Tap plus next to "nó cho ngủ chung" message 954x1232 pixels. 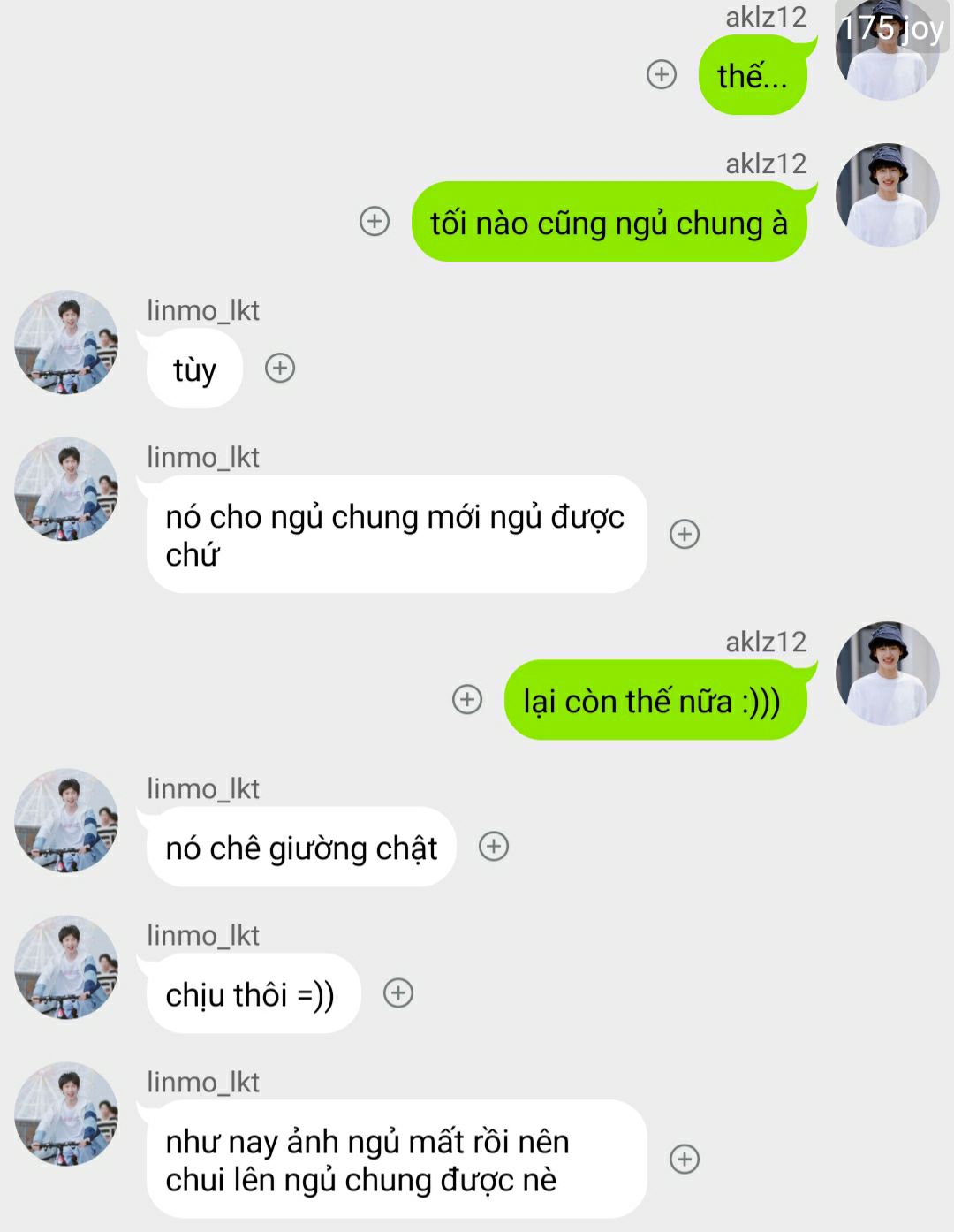point(685,534)
